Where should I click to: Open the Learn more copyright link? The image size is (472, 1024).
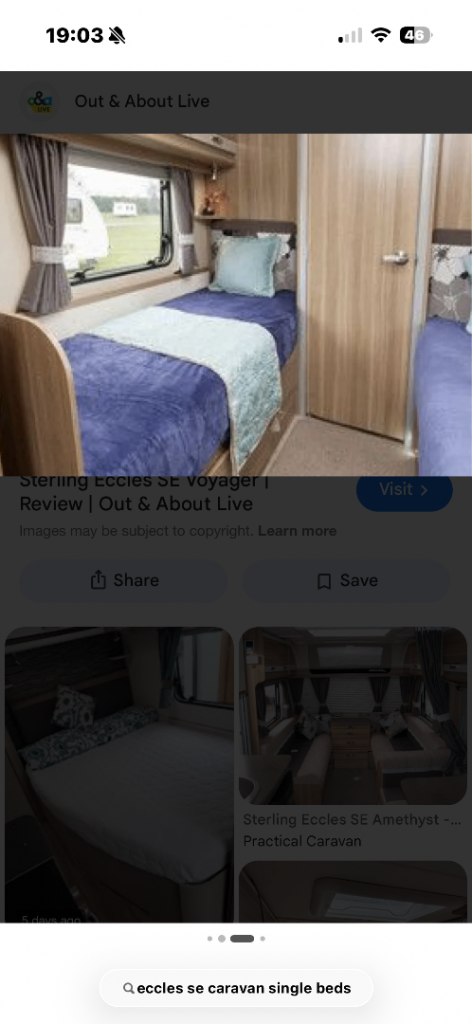(297, 531)
